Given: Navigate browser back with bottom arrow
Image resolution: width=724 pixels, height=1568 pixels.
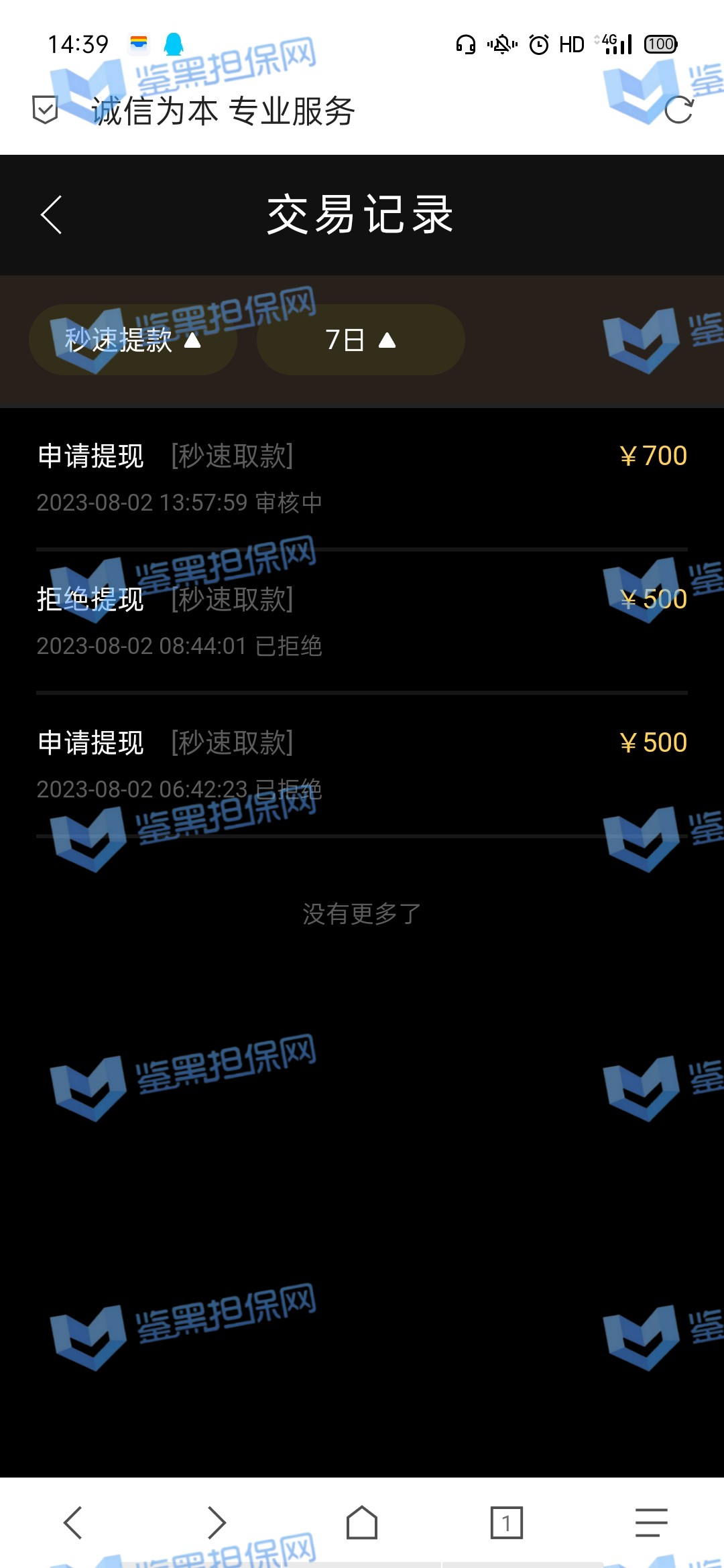Looking at the screenshot, I should 73,1522.
